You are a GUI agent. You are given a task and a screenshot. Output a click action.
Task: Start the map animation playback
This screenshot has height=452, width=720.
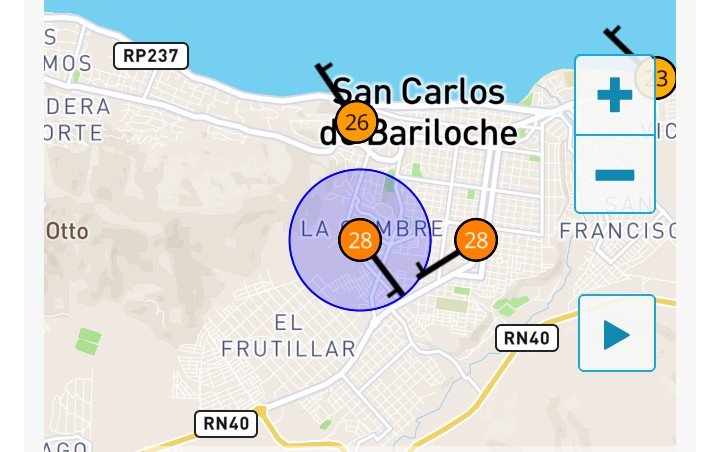(x=616, y=334)
